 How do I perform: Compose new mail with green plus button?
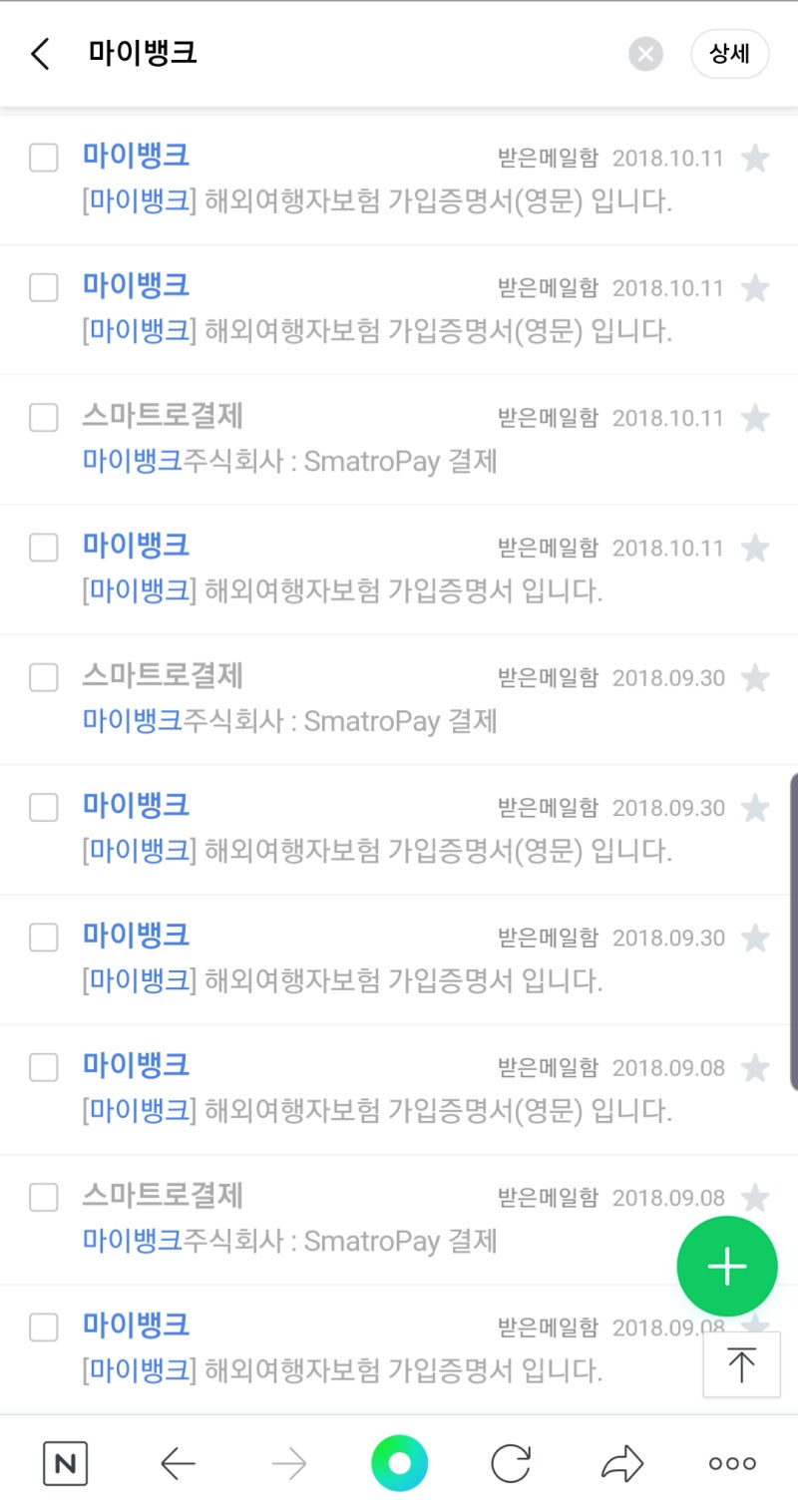(x=726, y=1267)
